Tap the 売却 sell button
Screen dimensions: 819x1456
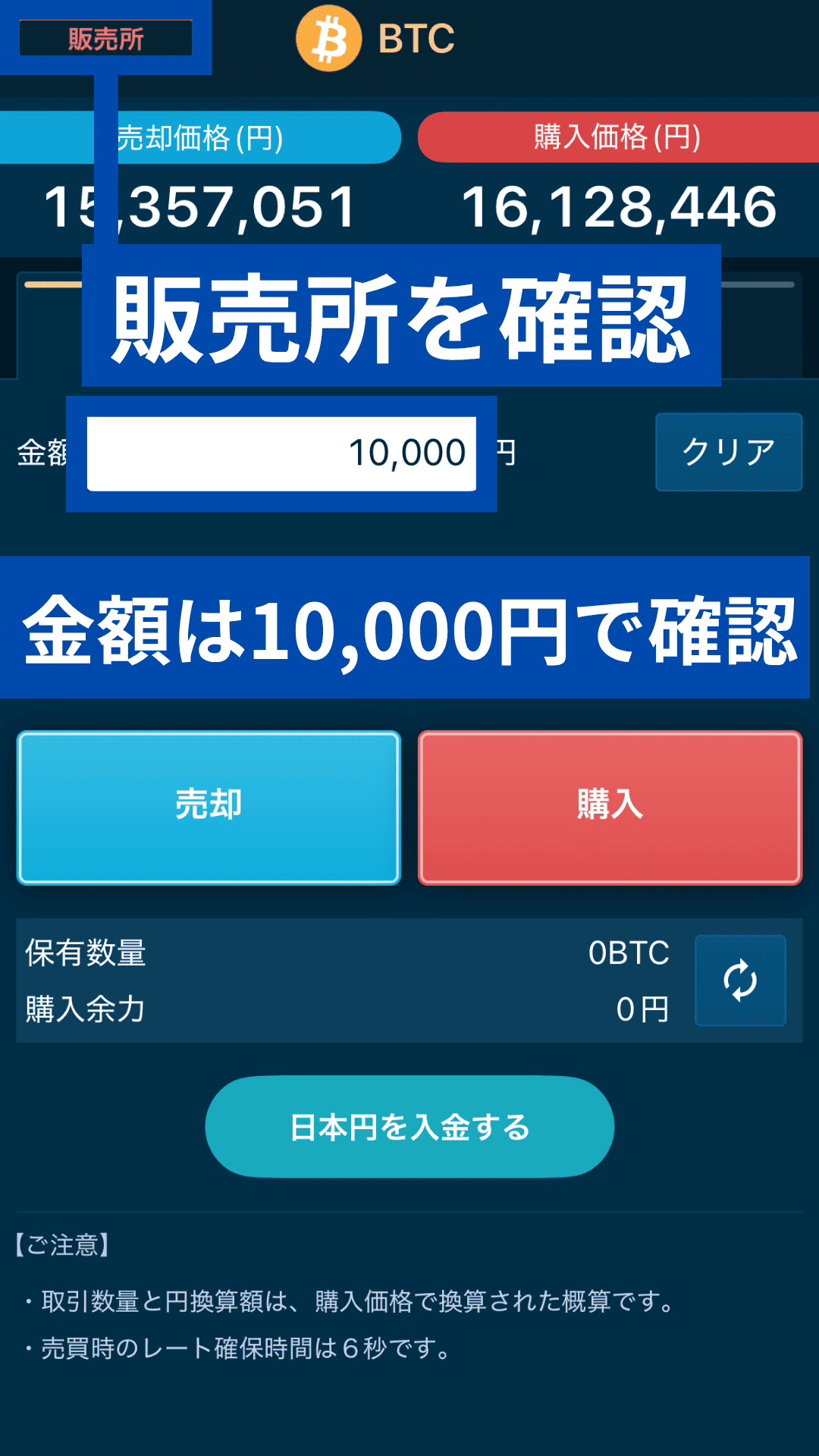(209, 808)
